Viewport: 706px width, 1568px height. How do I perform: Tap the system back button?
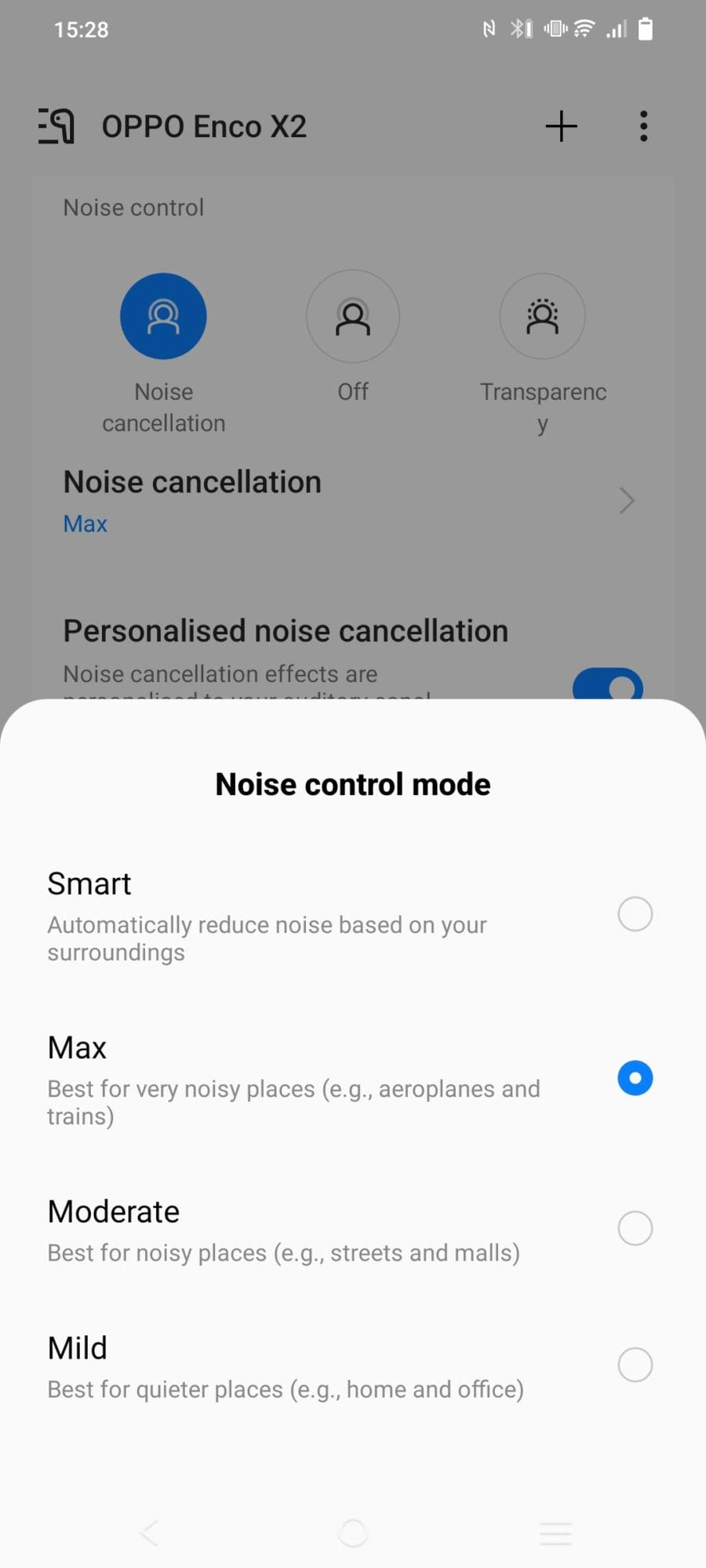tap(149, 1532)
